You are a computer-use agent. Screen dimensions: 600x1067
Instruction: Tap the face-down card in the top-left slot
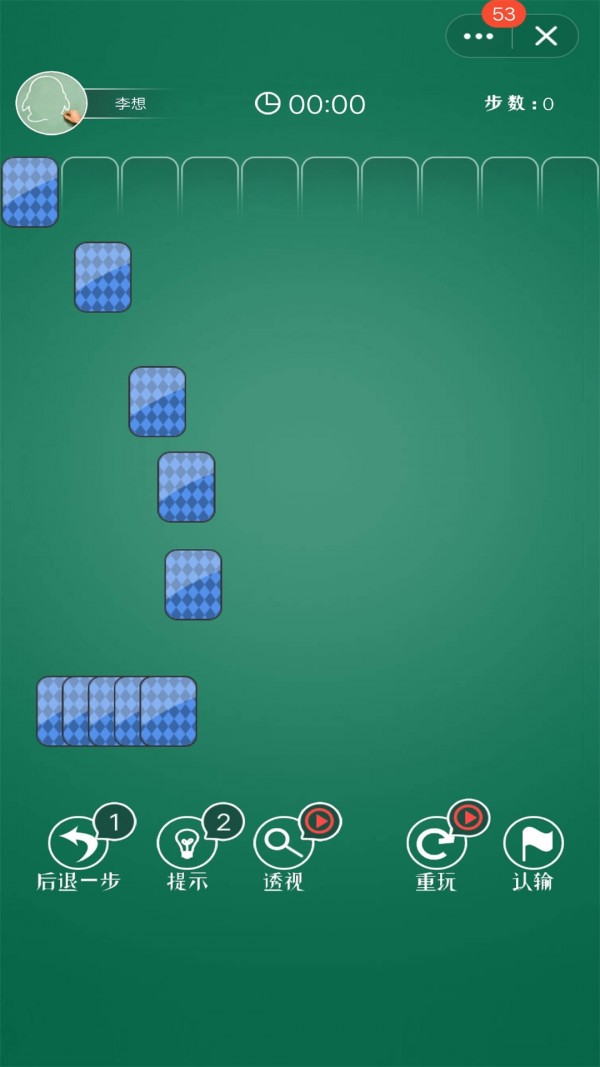pos(30,192)
